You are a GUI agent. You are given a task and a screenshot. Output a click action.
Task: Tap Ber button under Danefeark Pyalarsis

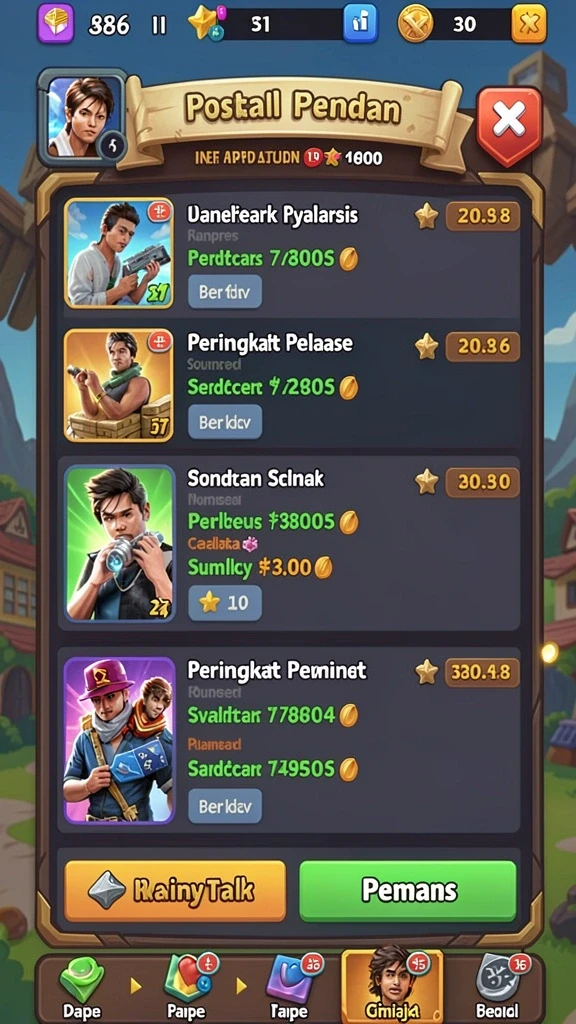[225, 291]
